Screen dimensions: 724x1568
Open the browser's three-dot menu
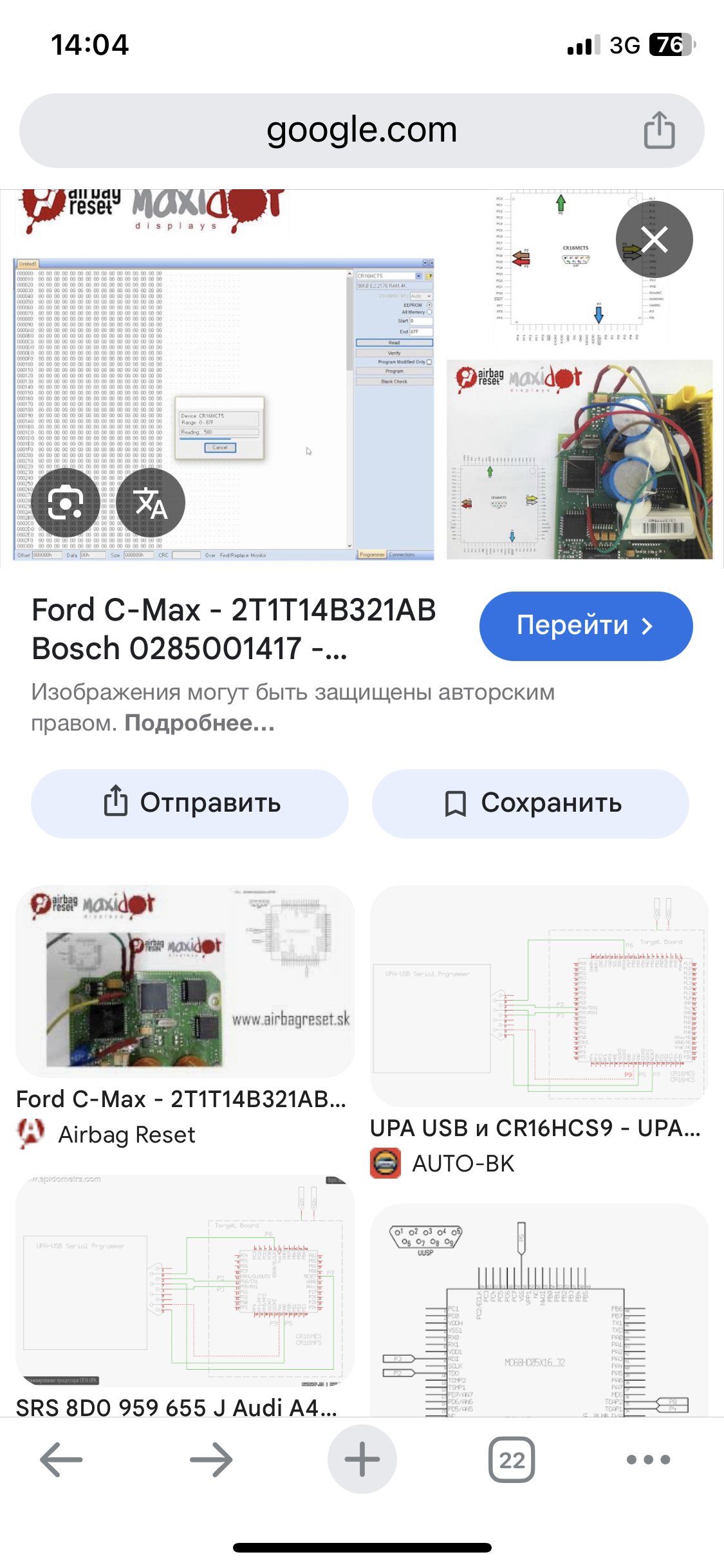click(648, 1460)
